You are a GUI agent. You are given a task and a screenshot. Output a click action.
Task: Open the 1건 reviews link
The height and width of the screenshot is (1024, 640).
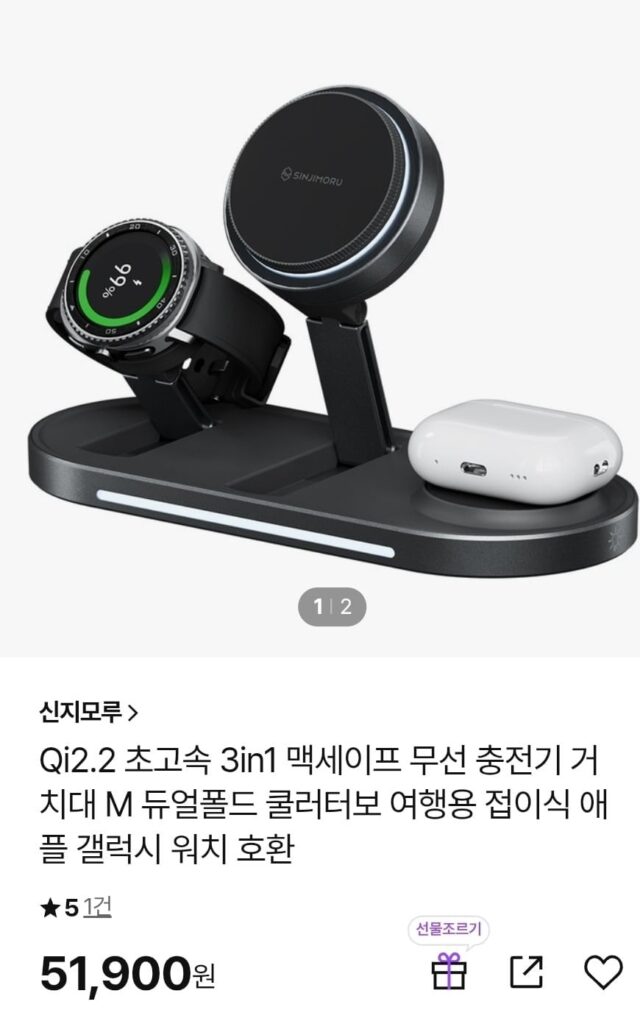(x=97, y=907)
